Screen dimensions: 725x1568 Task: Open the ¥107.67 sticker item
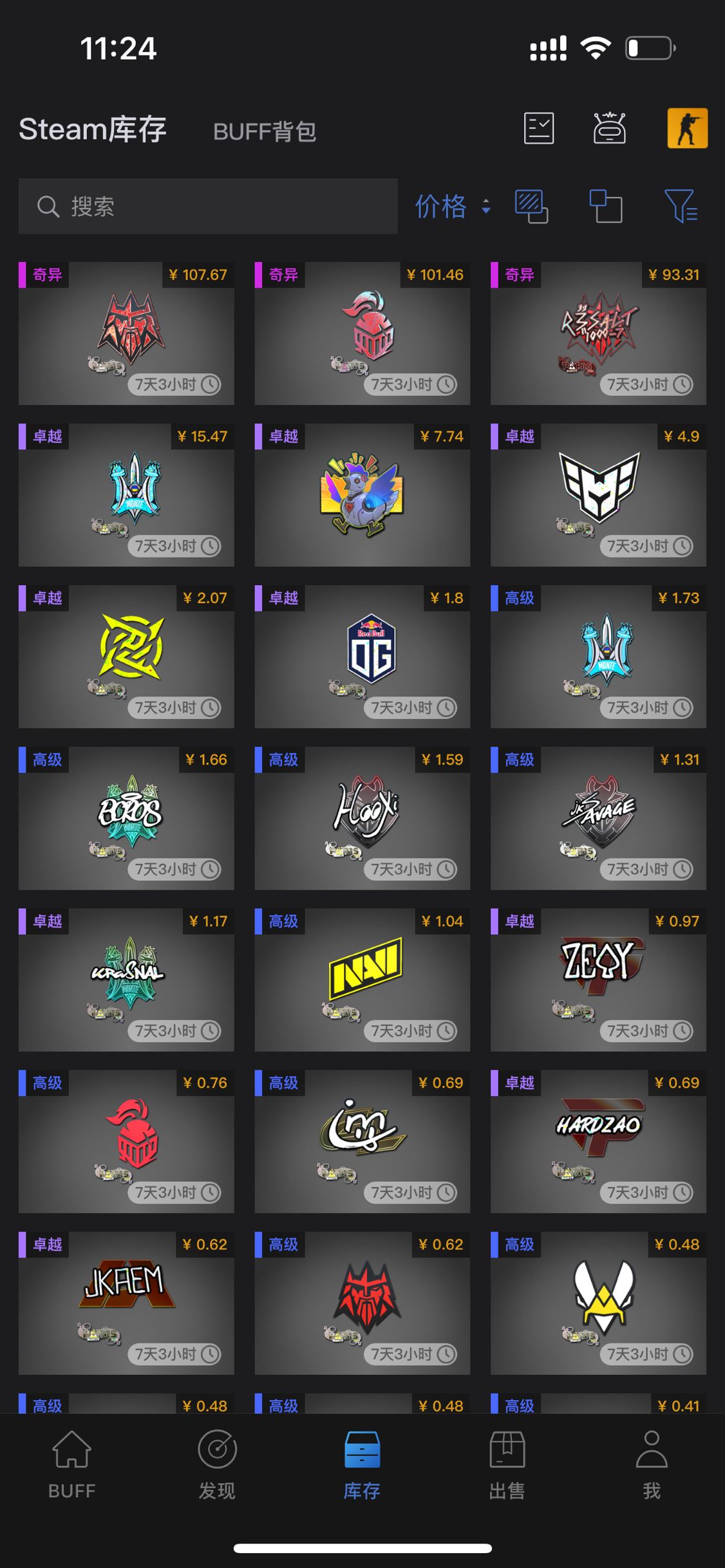click(x=126, y=333)
